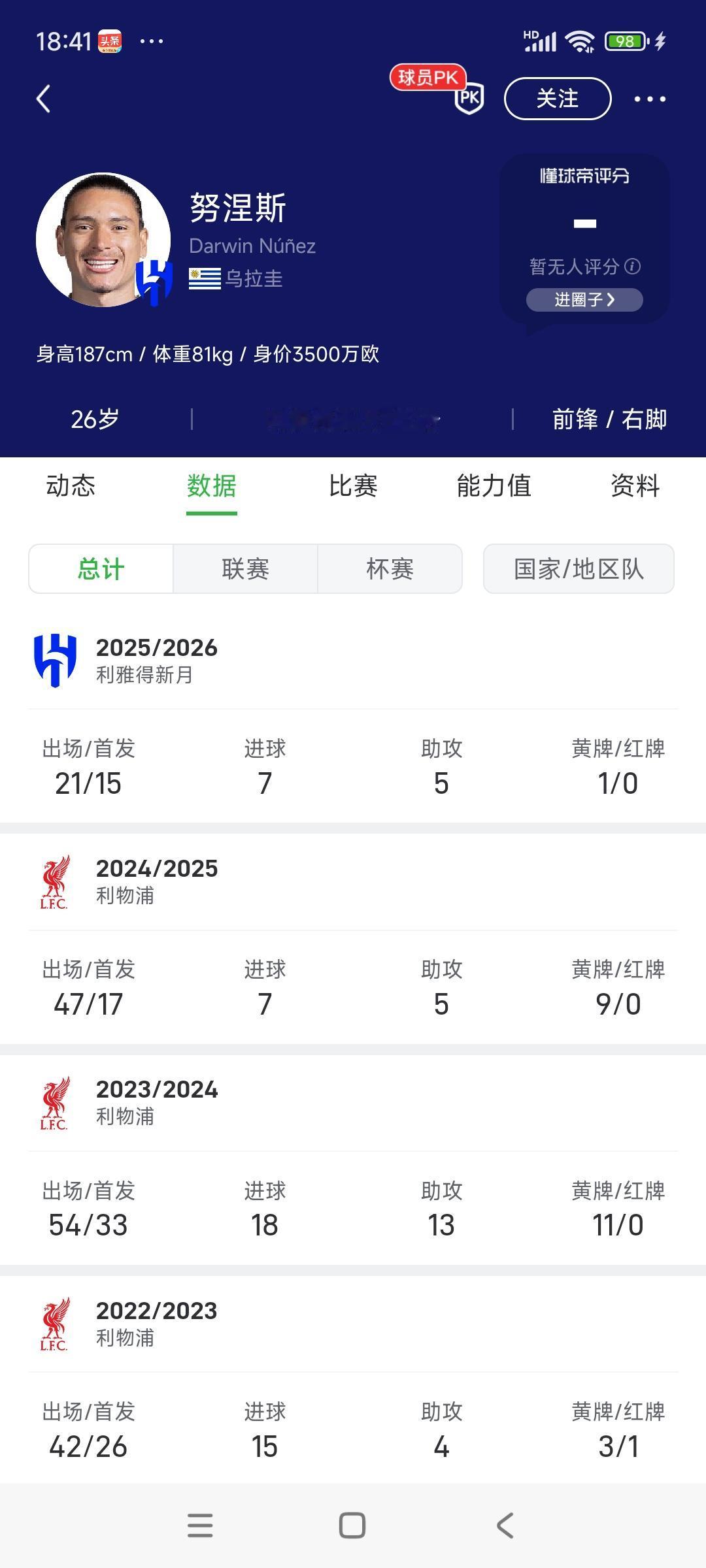Open the 比赛 tab
706x1568 pixels.
tap(354, 486)
